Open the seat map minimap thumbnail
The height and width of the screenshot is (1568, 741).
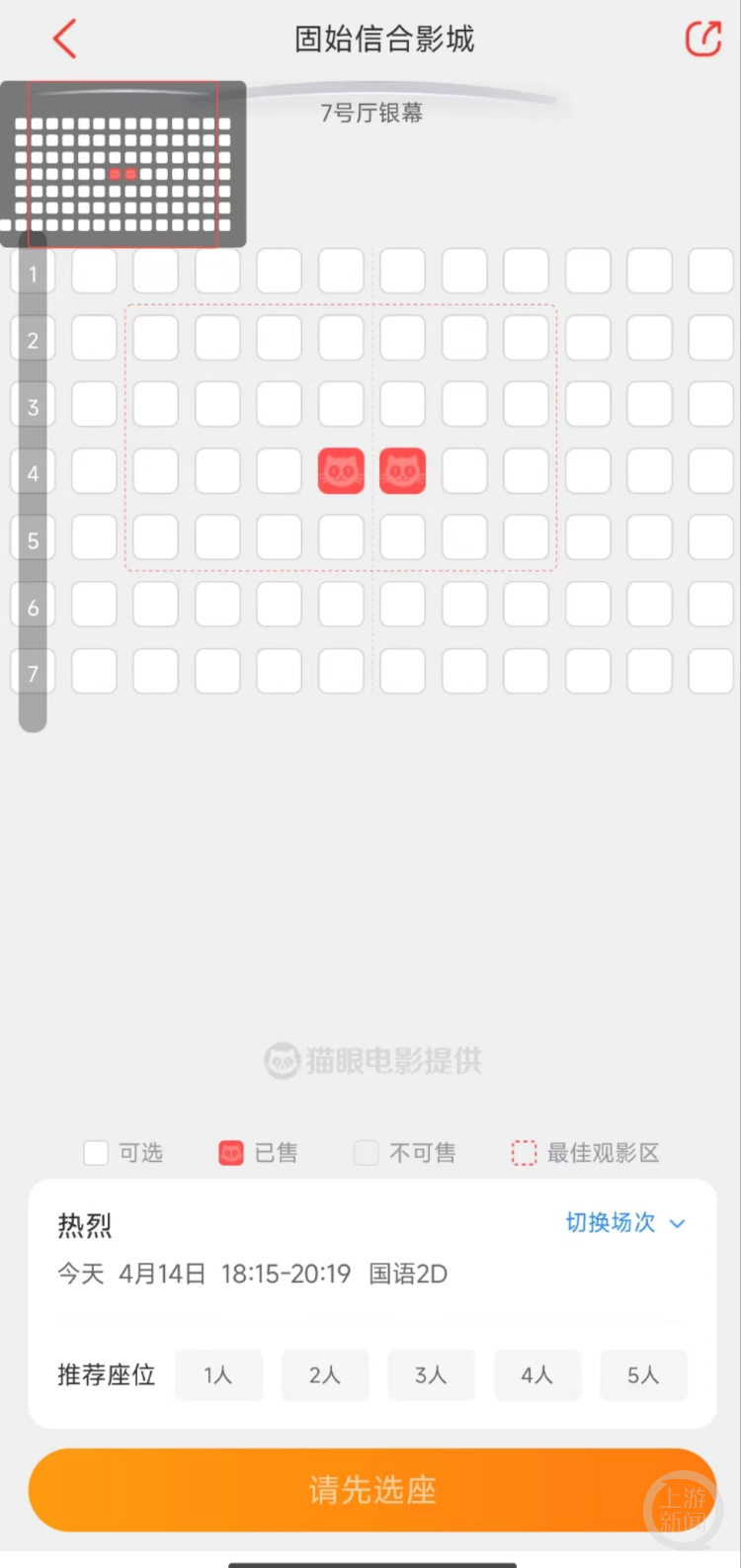tap(123, 163)
